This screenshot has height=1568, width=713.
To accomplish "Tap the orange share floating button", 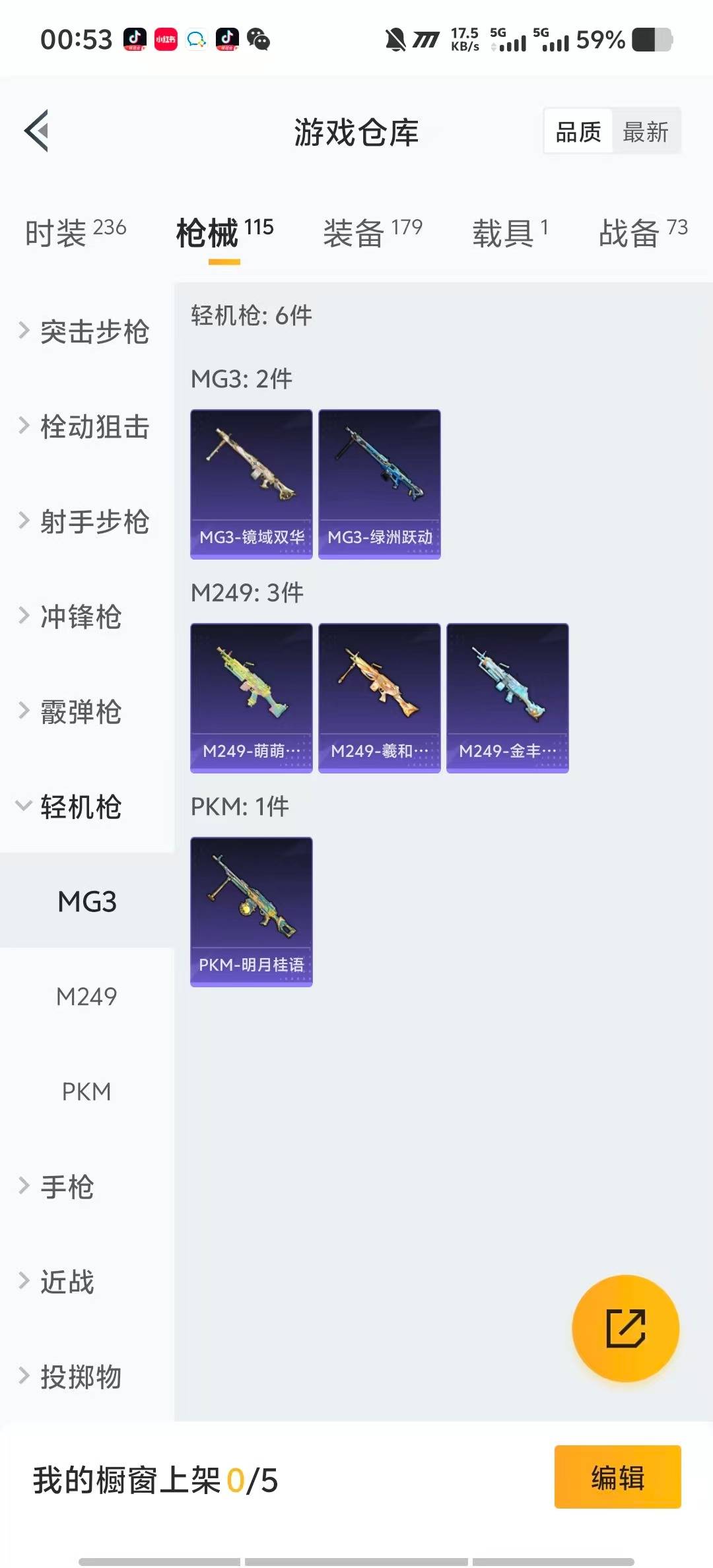I will [x=625, y=1328].
